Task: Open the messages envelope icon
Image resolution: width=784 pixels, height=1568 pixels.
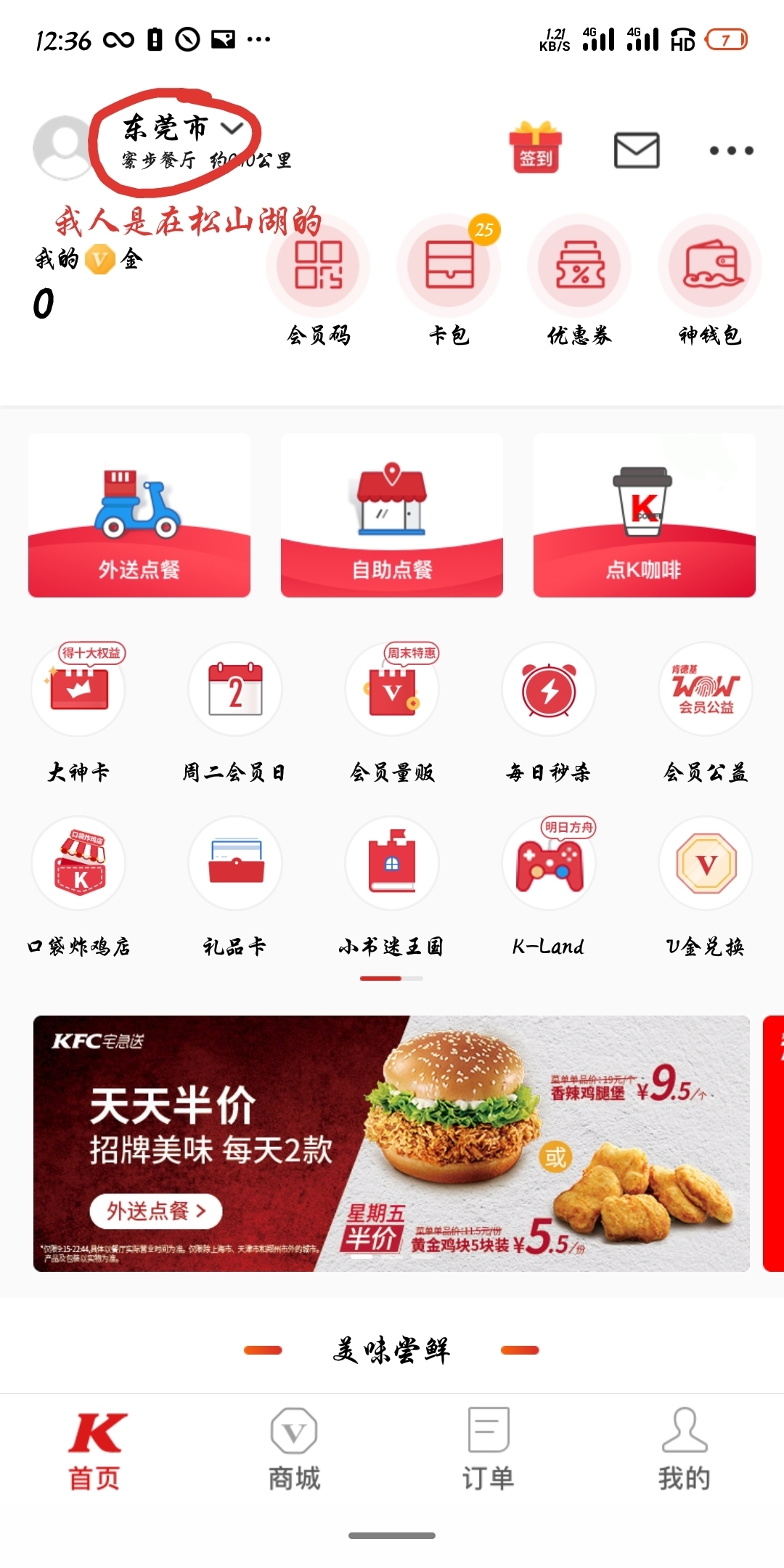Action: click(637, 150)
